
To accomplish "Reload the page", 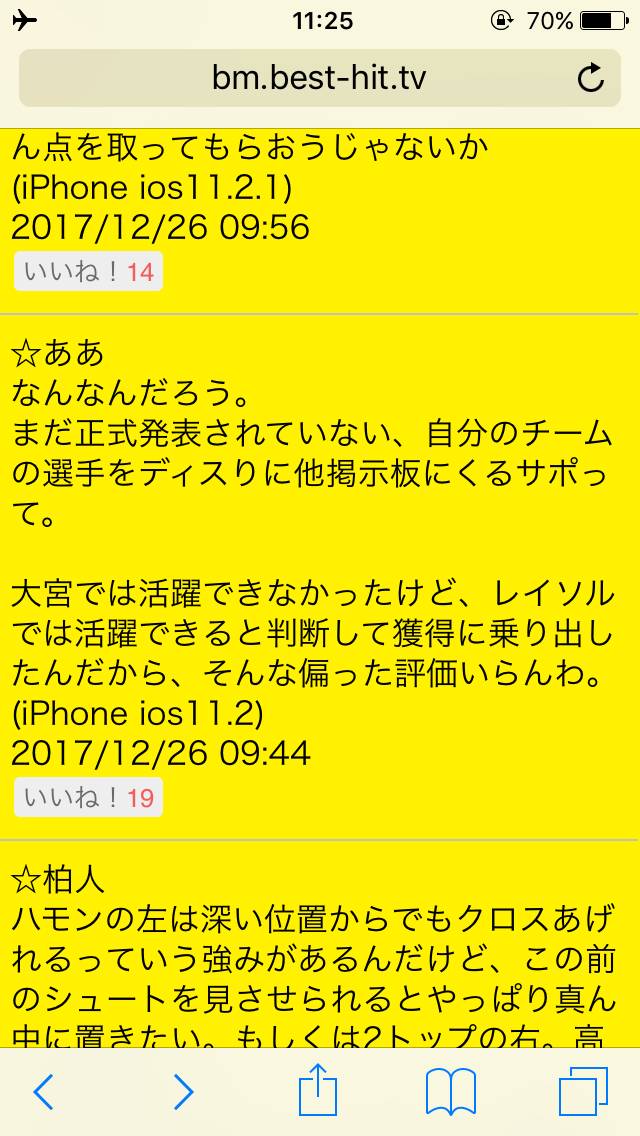I will 591,78.
